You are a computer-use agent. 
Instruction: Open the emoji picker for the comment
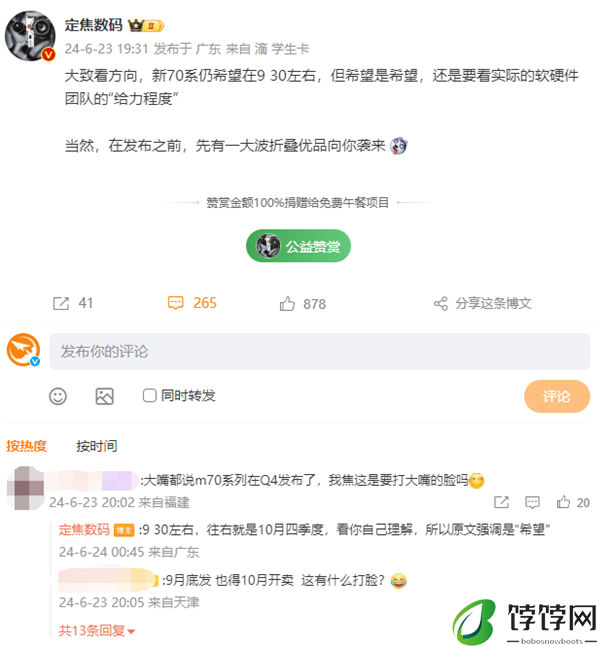click(x=58, y=396)
